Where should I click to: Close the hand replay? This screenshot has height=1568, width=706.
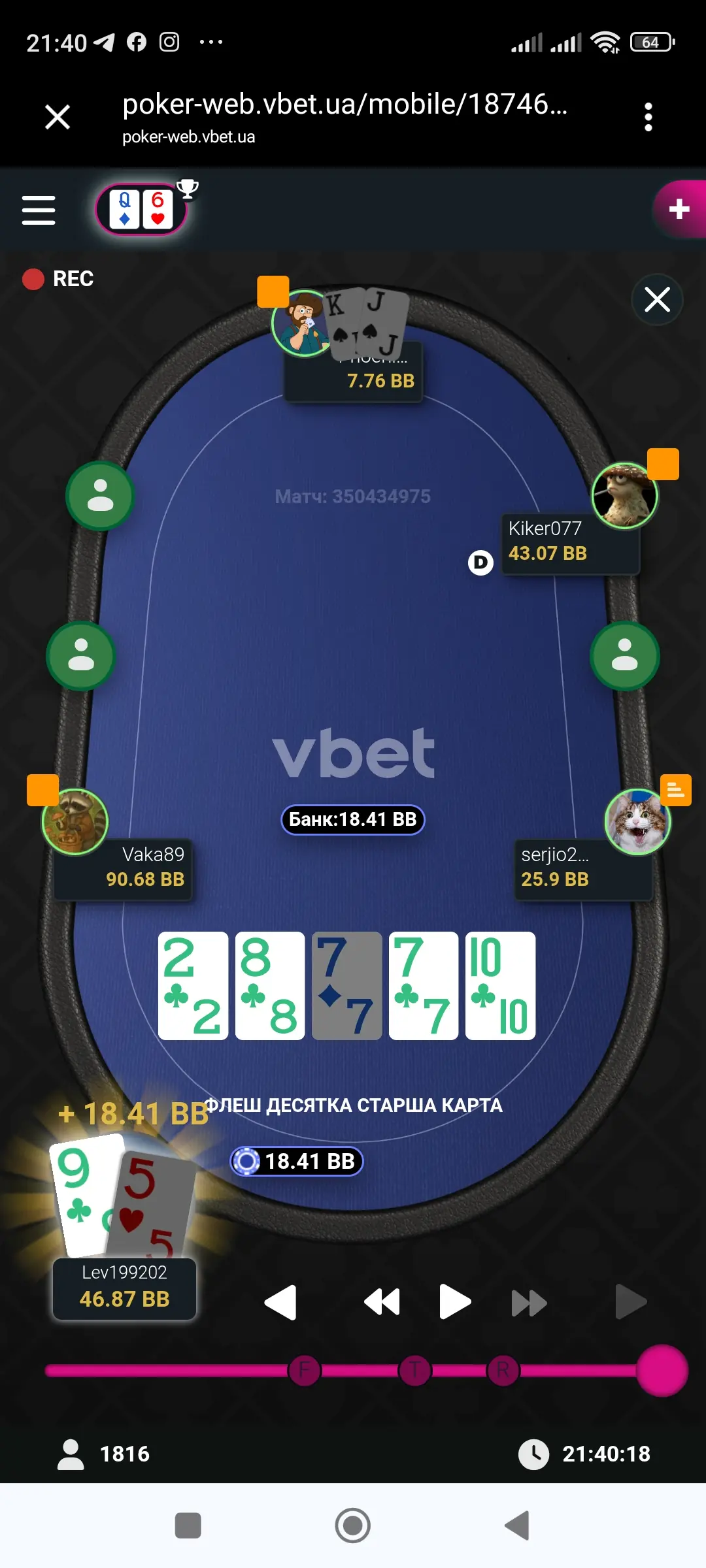(x=657, y=300)
